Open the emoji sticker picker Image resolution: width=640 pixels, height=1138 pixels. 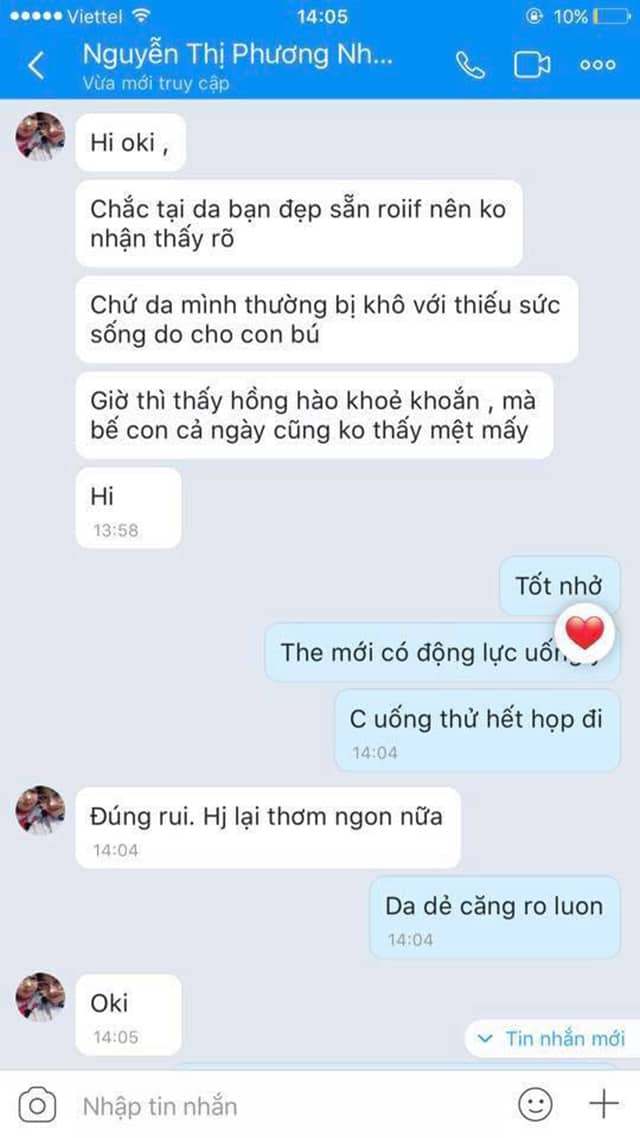535,1104
